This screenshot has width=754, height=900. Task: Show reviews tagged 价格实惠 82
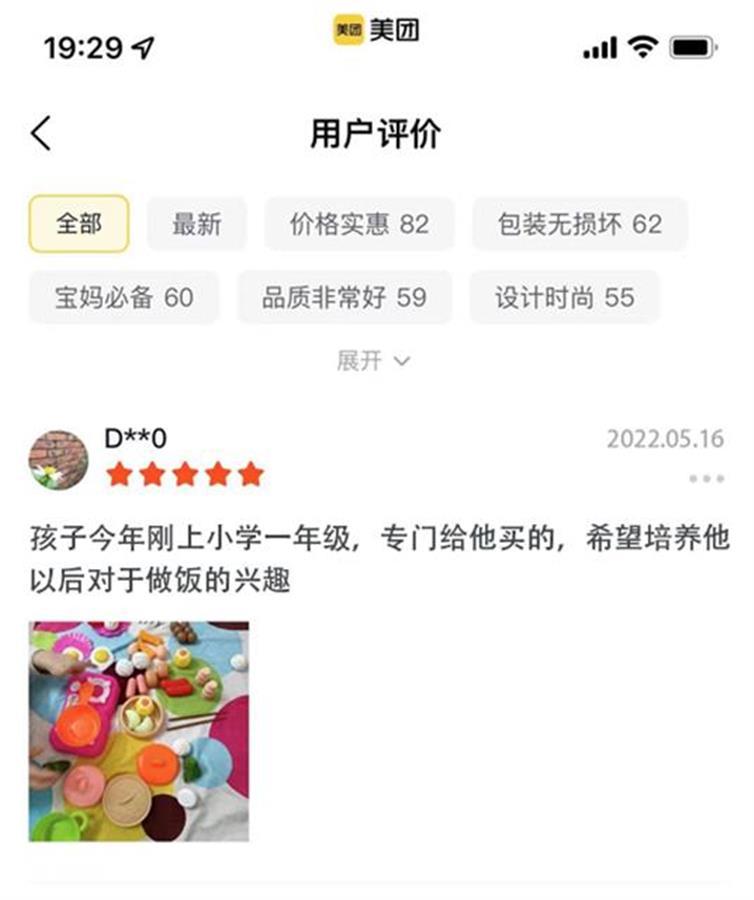pyautogui.click(x=359, y=223)
